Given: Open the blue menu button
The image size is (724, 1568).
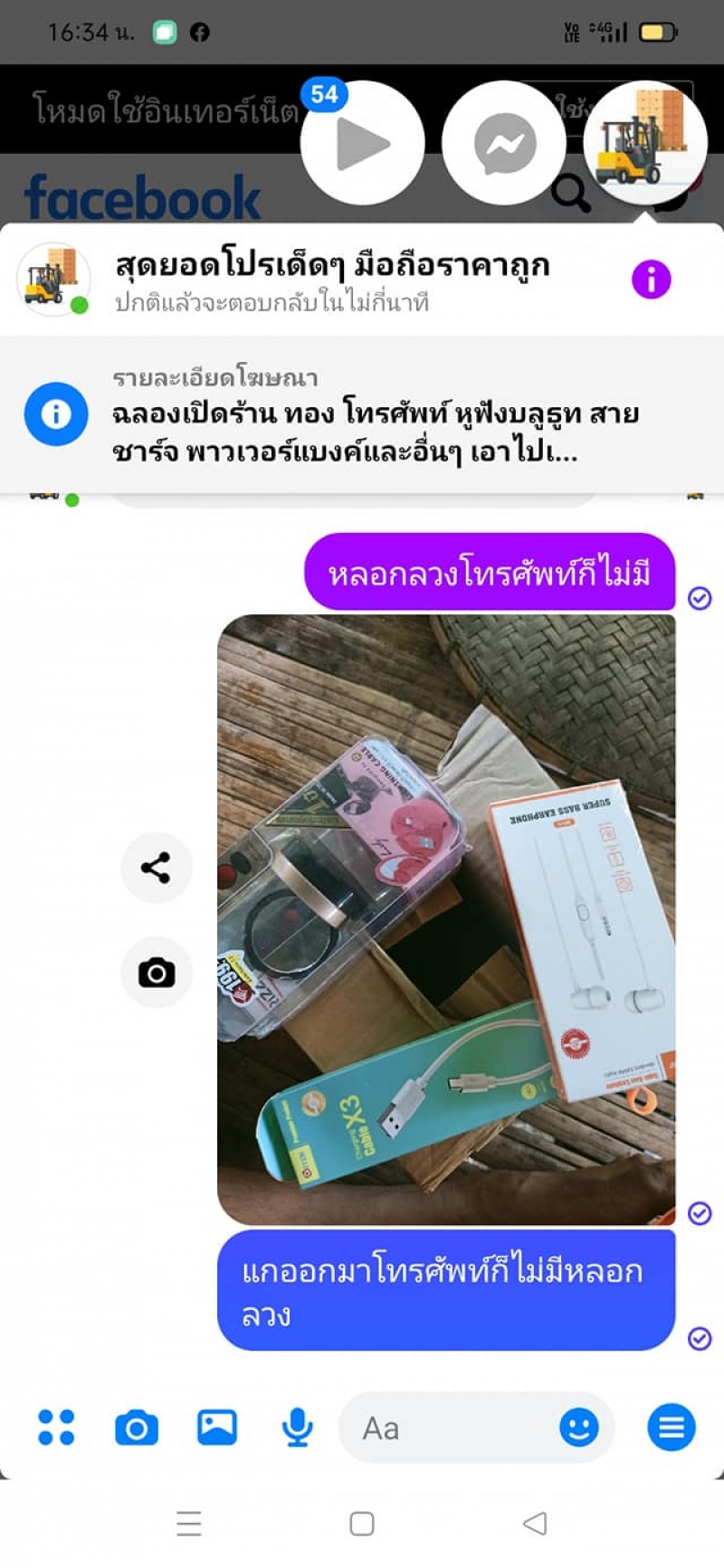Looking at the screenshot, I should coord(672,1428).
